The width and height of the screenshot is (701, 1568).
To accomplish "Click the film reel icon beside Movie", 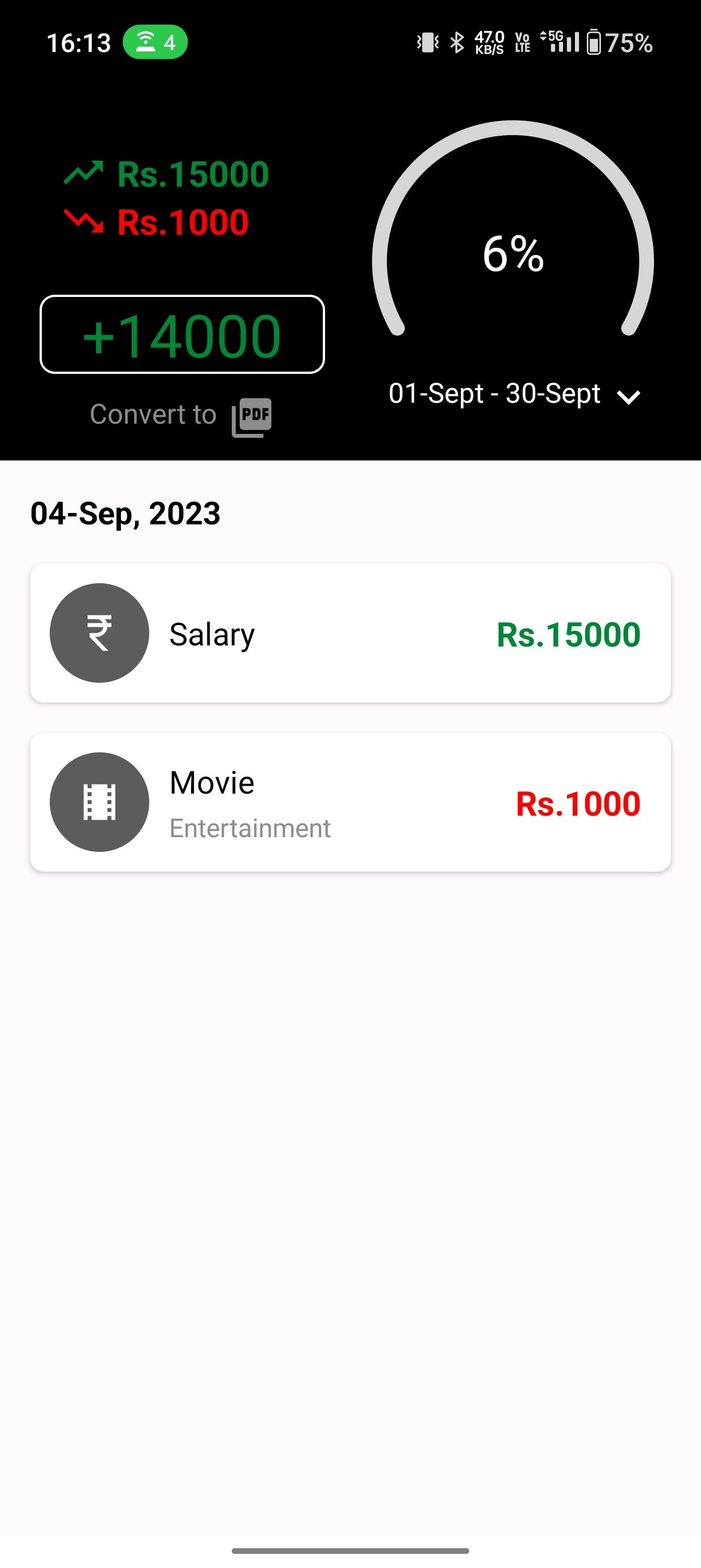I will (x=99, y=802).
